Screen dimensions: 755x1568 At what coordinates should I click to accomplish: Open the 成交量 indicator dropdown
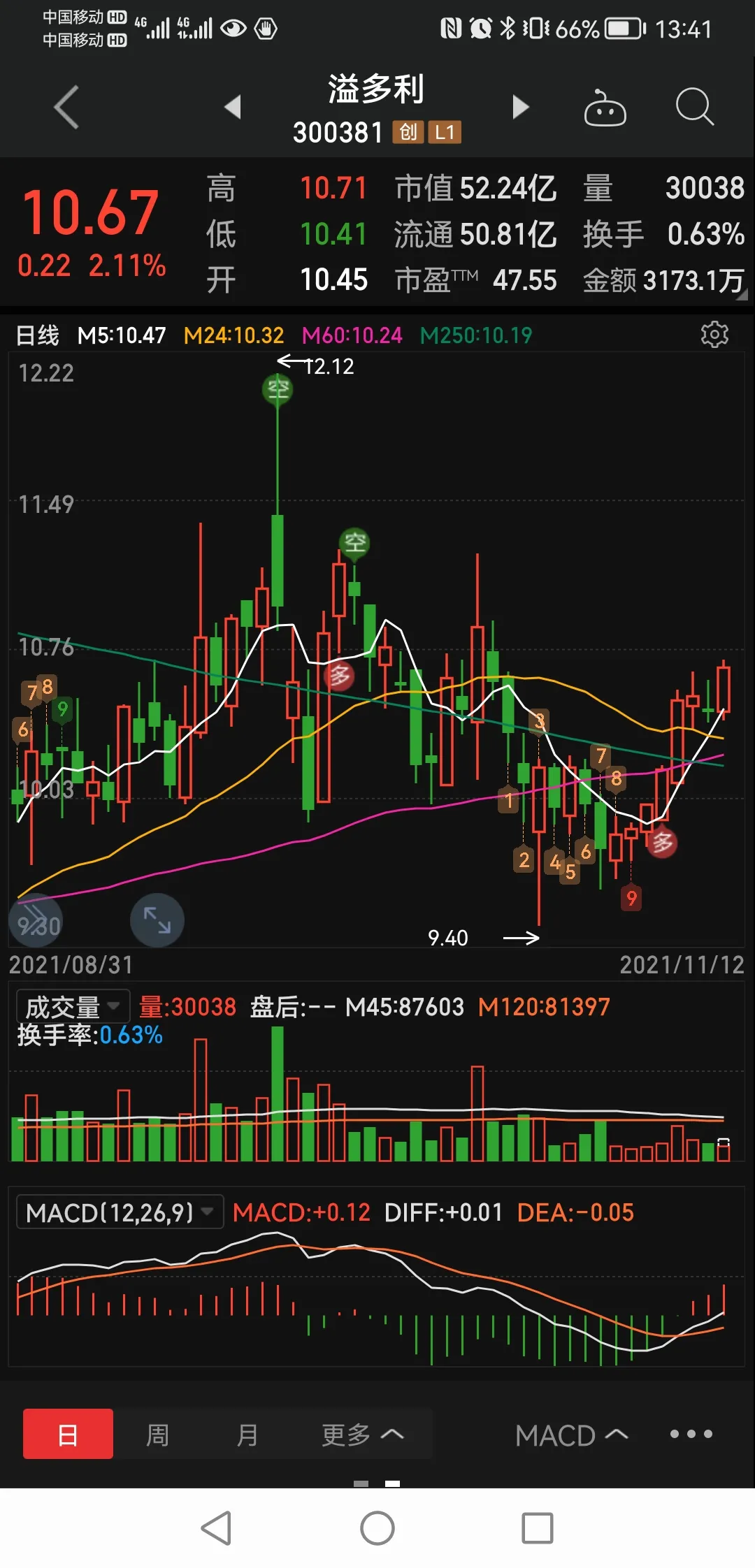pos(73,1006)
